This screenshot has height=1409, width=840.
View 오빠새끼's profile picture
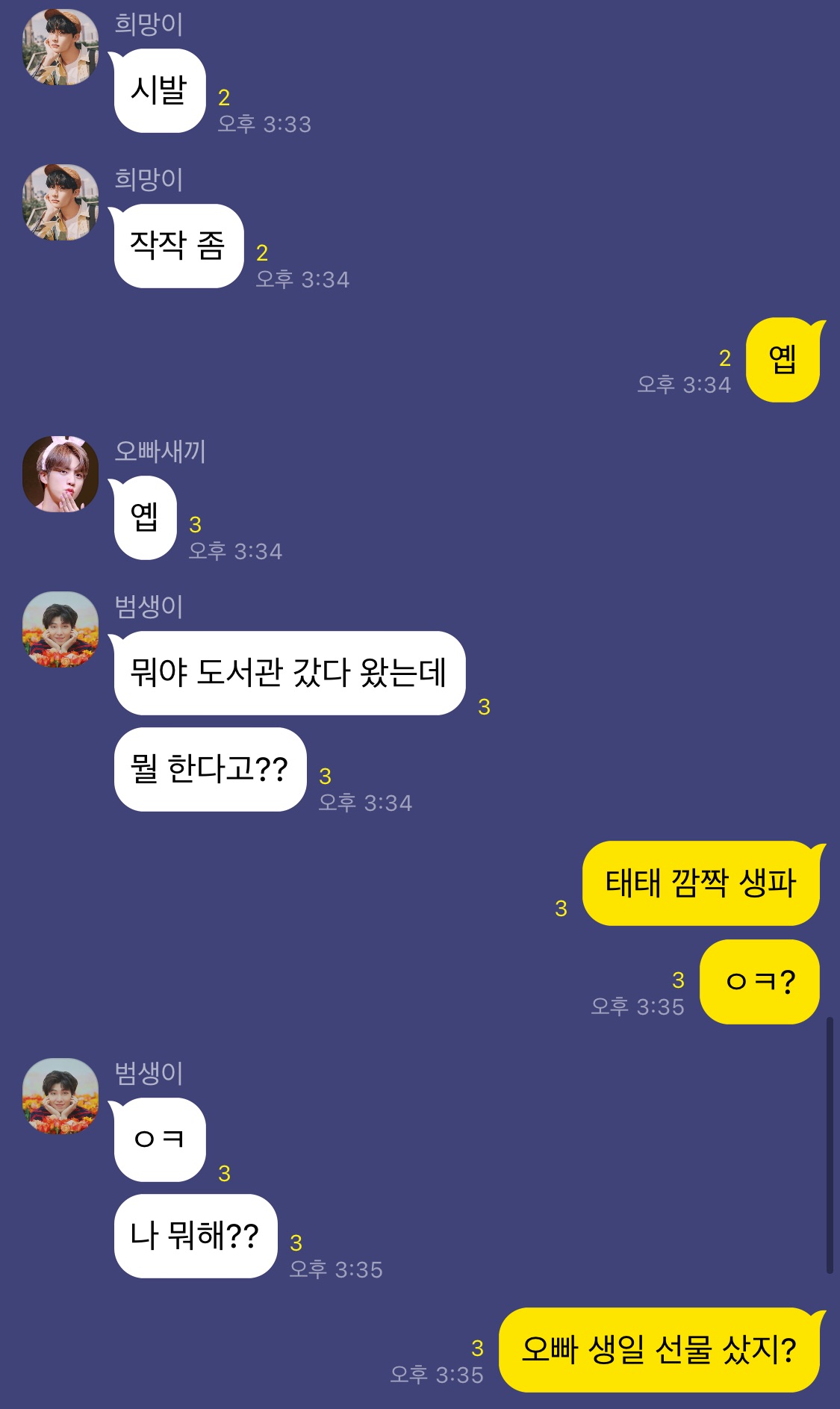coord(60,474)
